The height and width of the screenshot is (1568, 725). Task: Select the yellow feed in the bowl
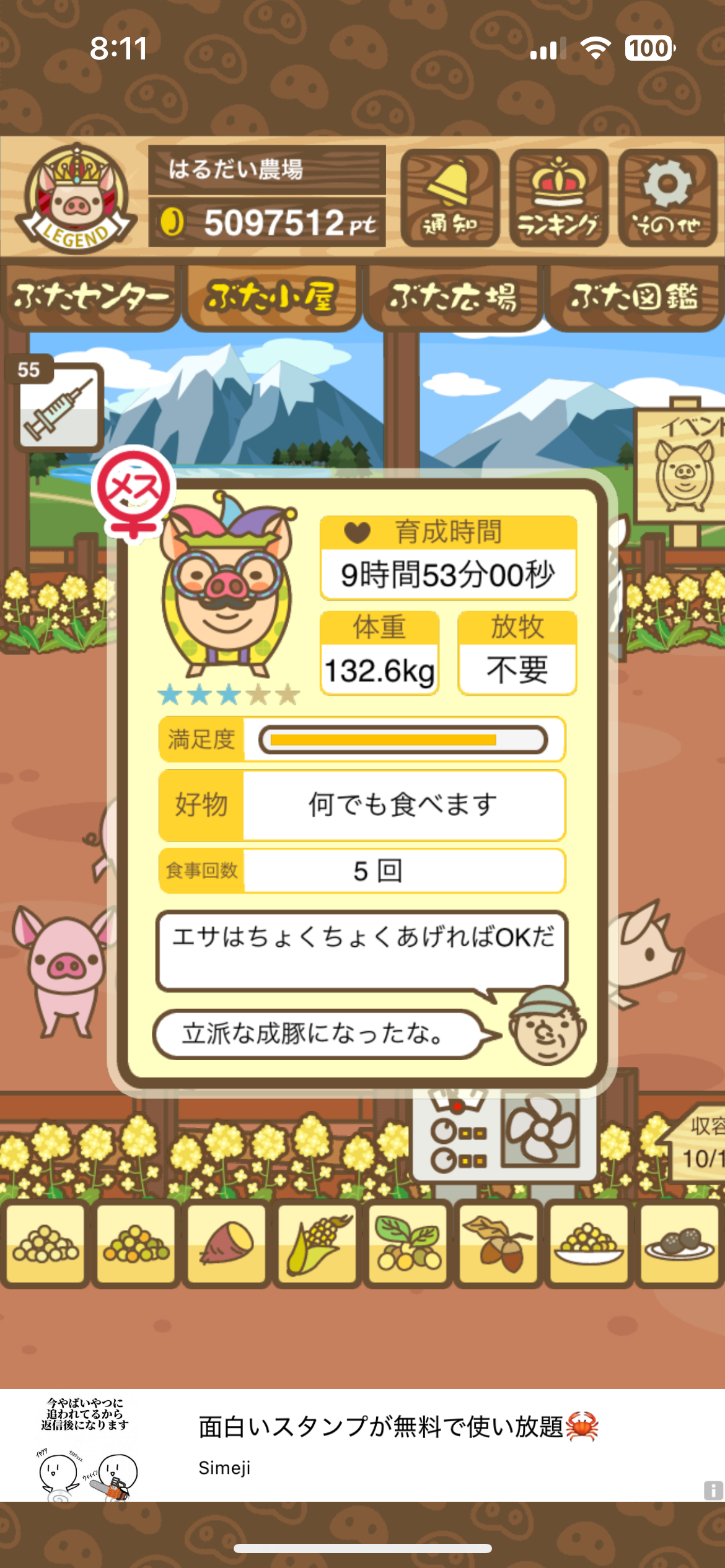(589, 1243)
